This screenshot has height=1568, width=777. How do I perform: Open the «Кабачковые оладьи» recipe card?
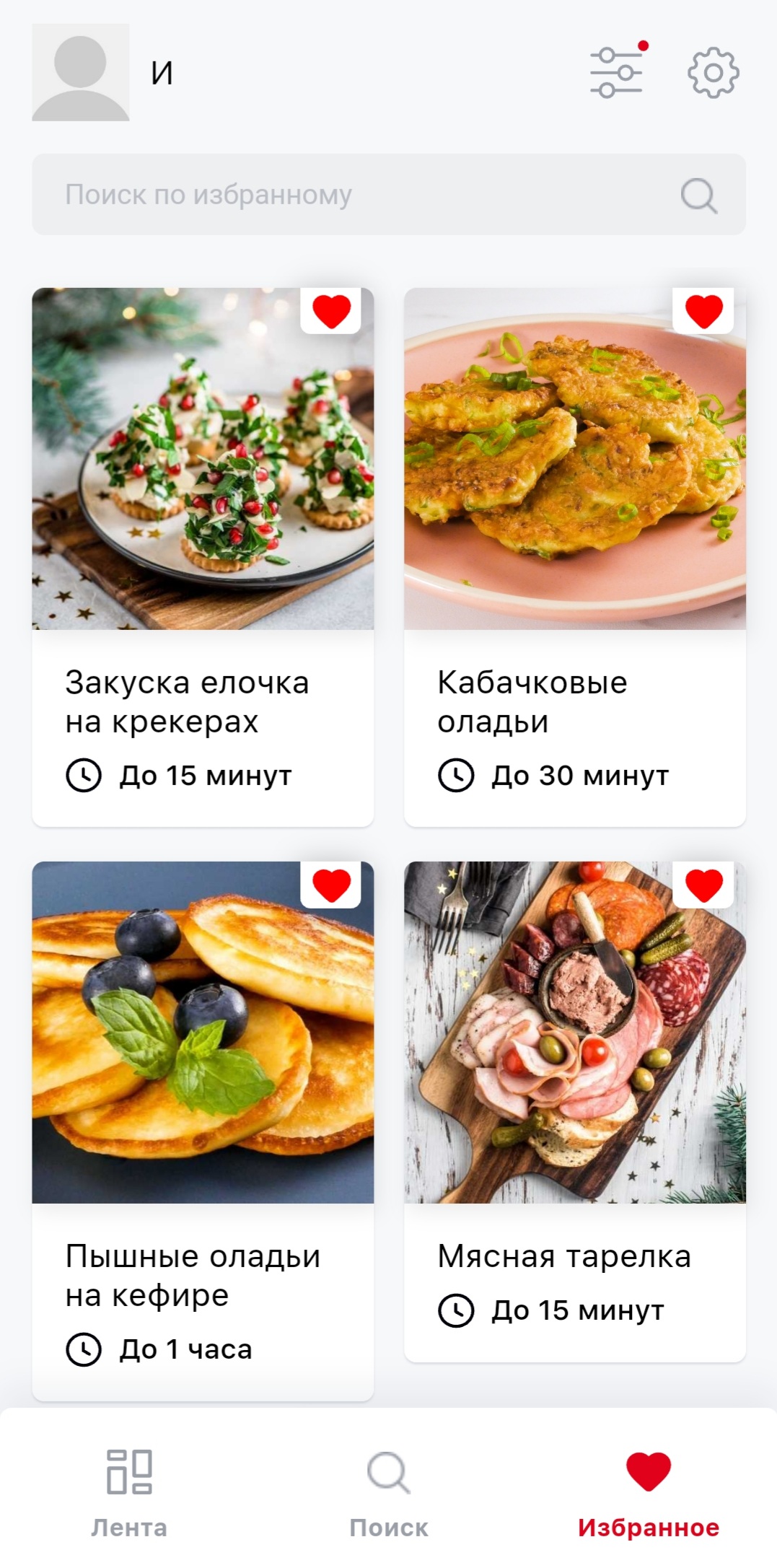point(574,505)
